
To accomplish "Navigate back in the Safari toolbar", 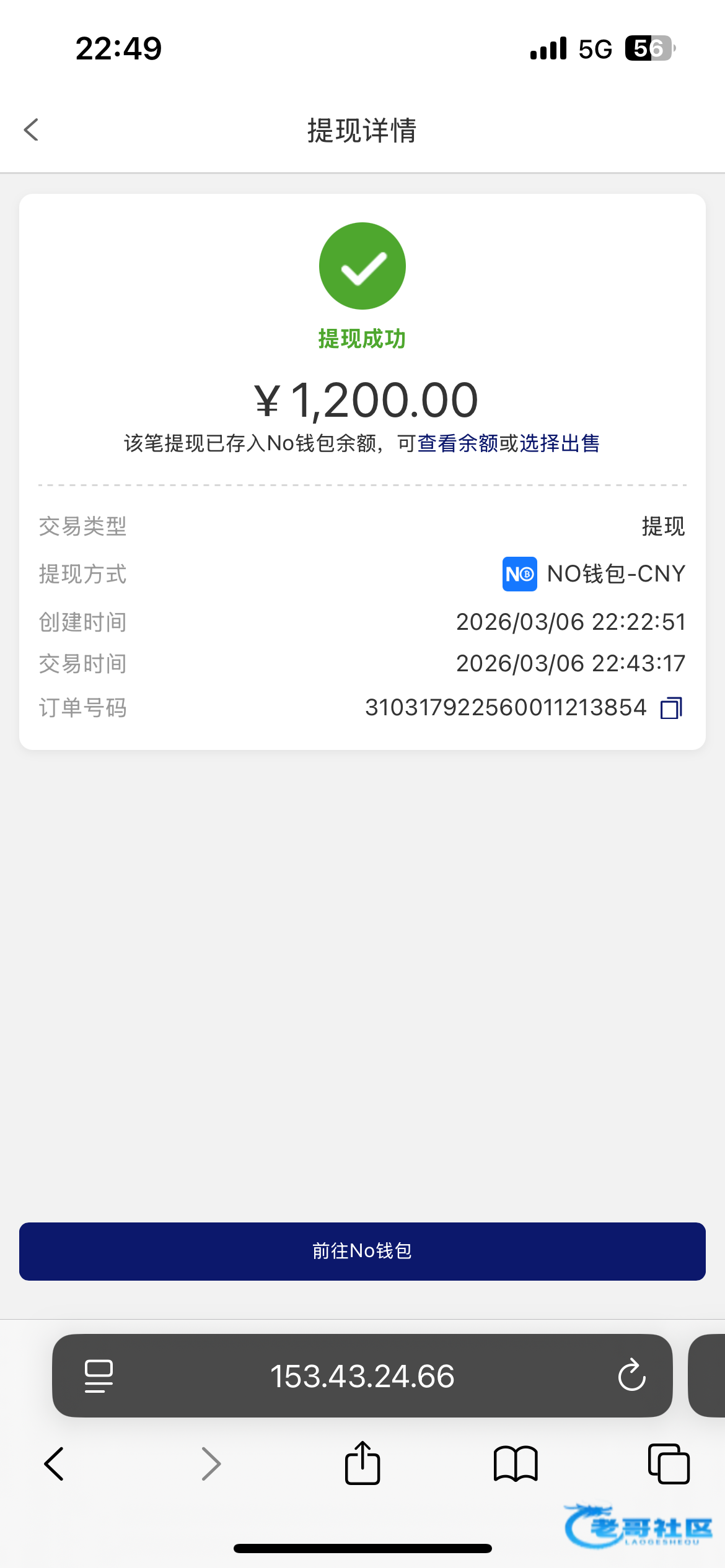I will 55,1464.
